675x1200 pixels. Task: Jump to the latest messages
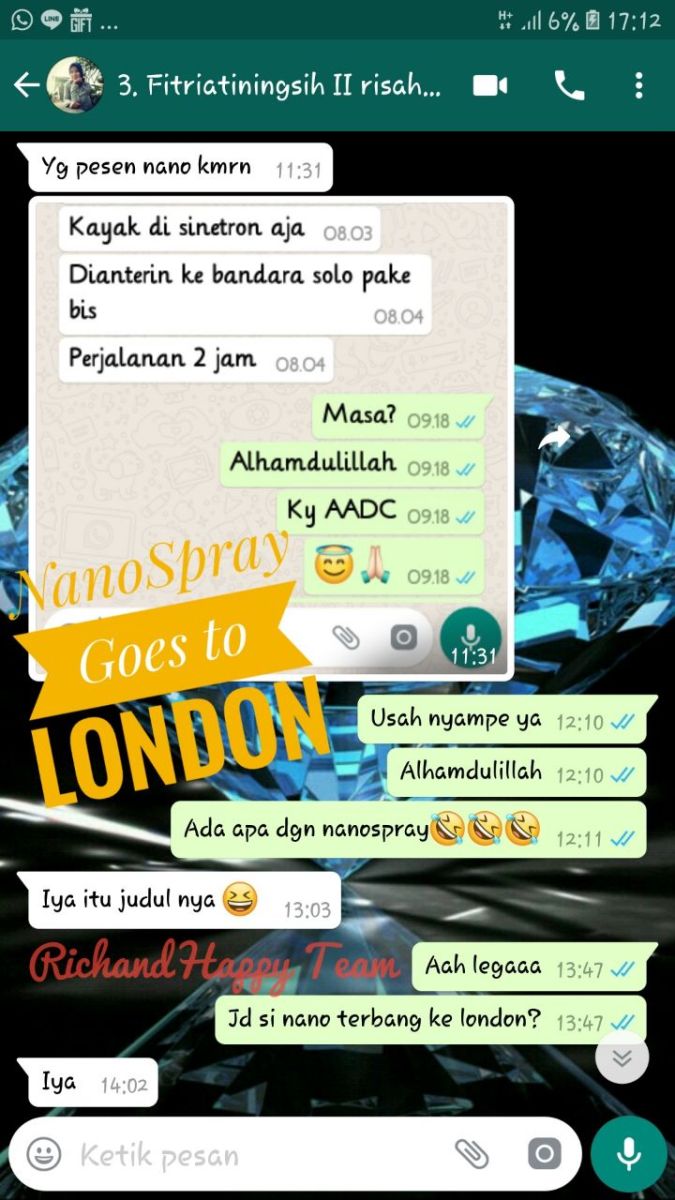click(x=622, y=1057)
